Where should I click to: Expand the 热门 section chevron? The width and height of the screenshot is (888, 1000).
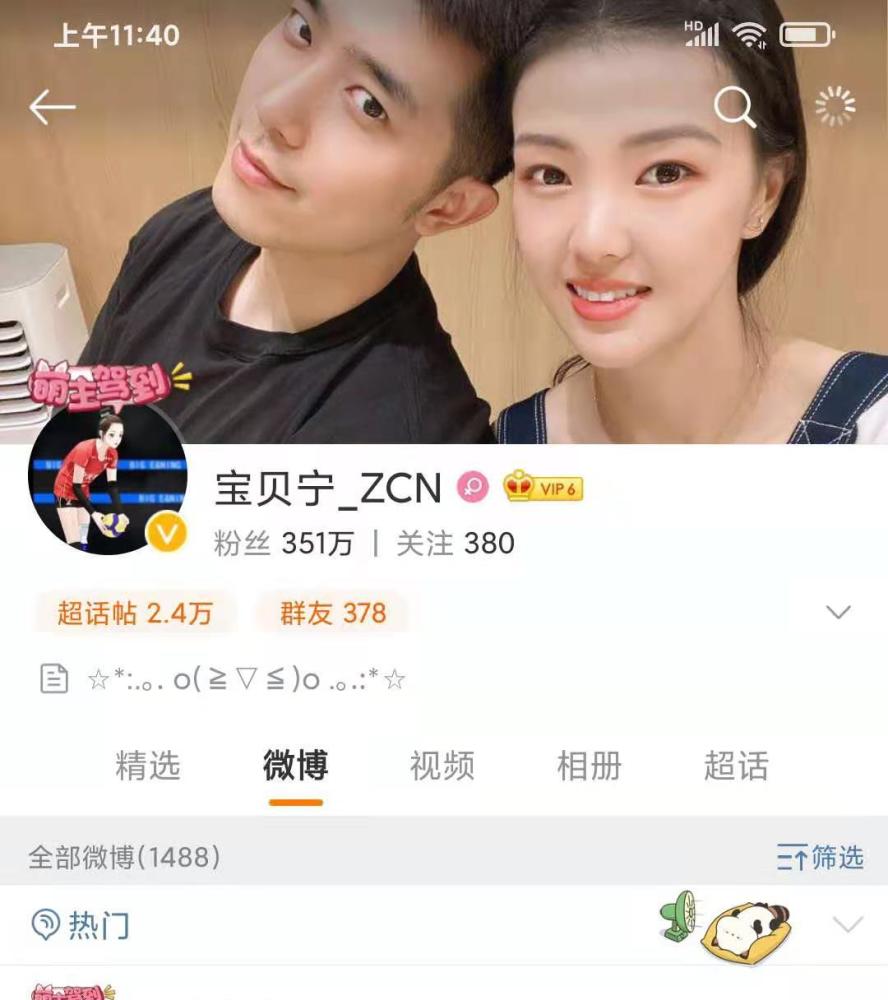848,925
